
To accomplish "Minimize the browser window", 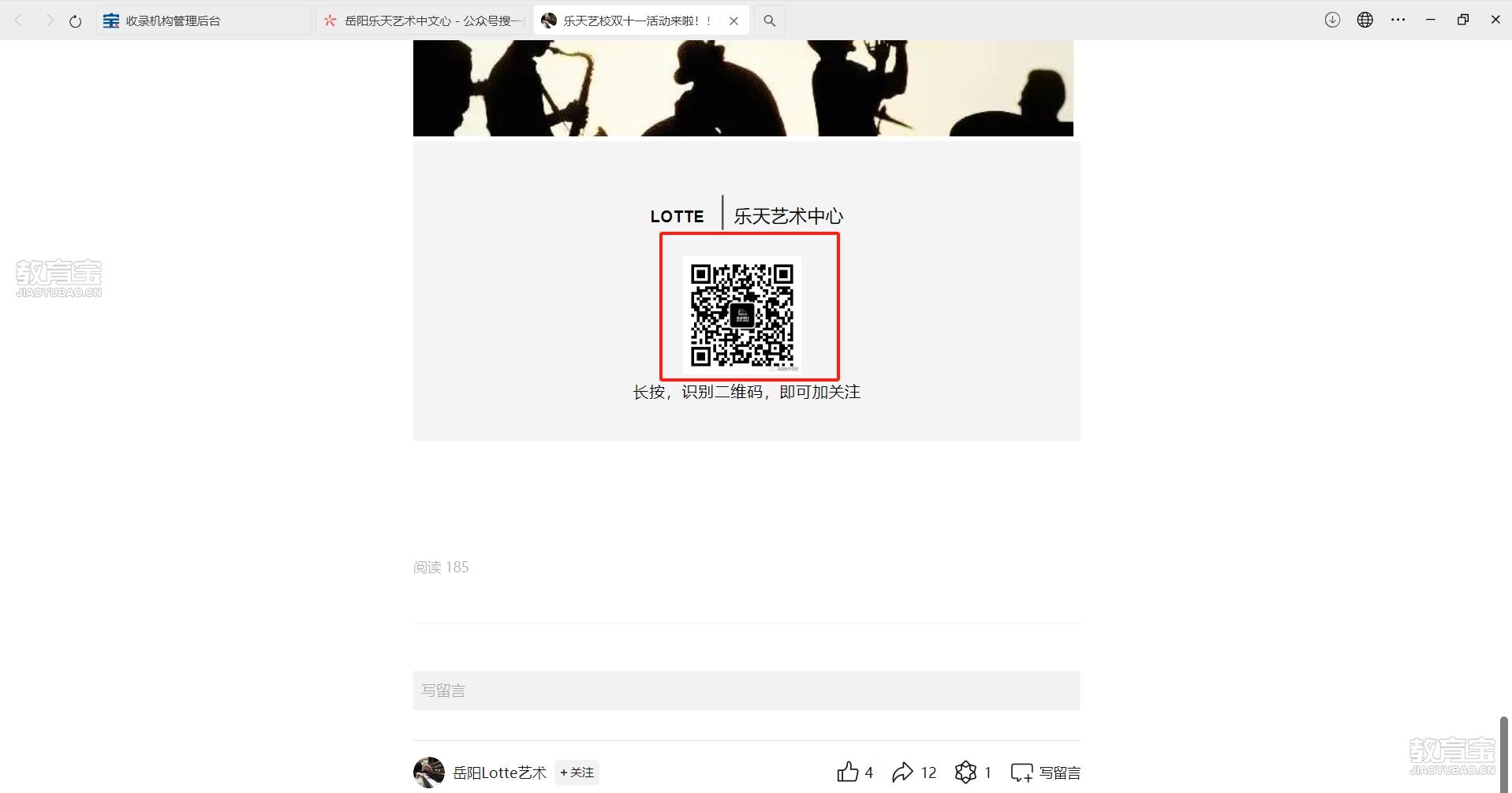I will pyautogui.click(x=1430, y=20).
